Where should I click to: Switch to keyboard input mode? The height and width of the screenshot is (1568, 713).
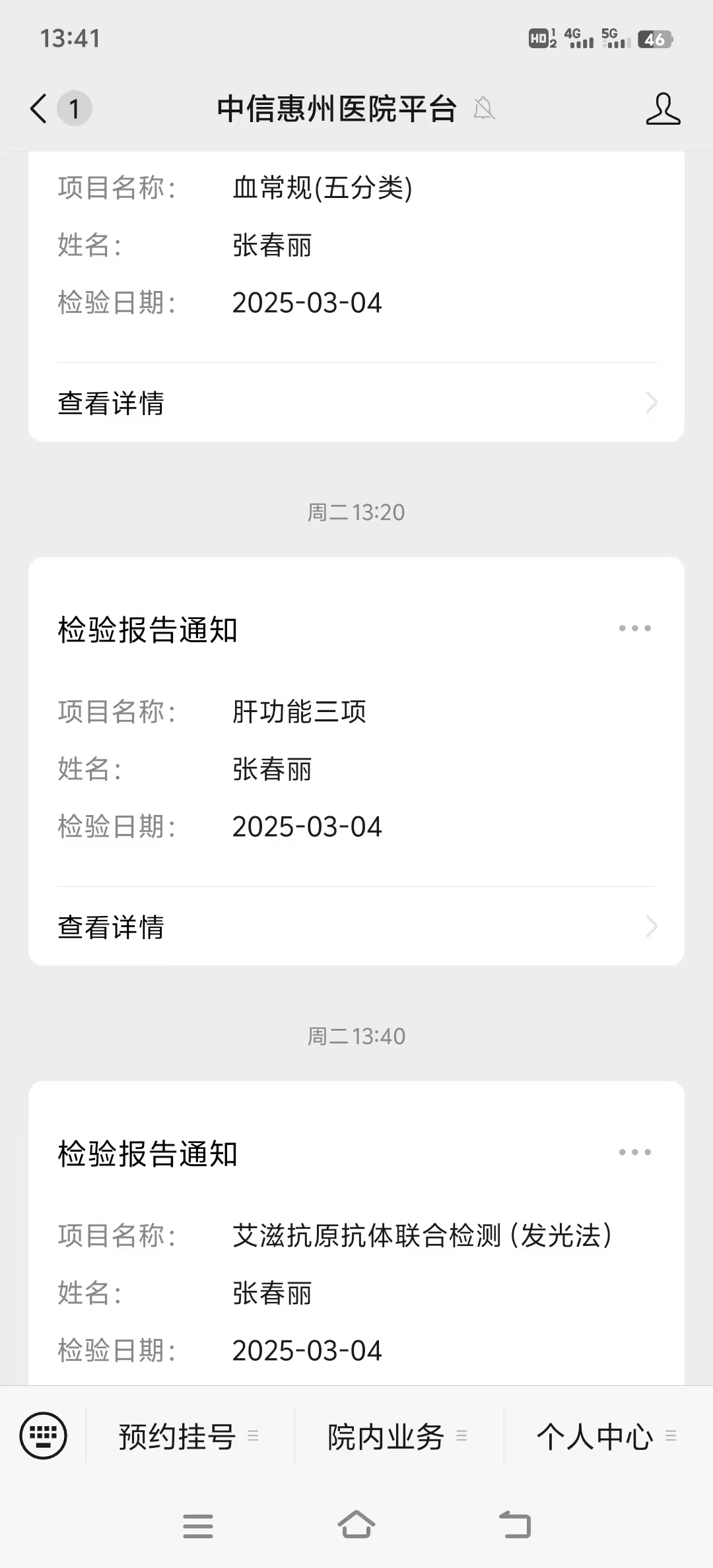click(44, 1435)
